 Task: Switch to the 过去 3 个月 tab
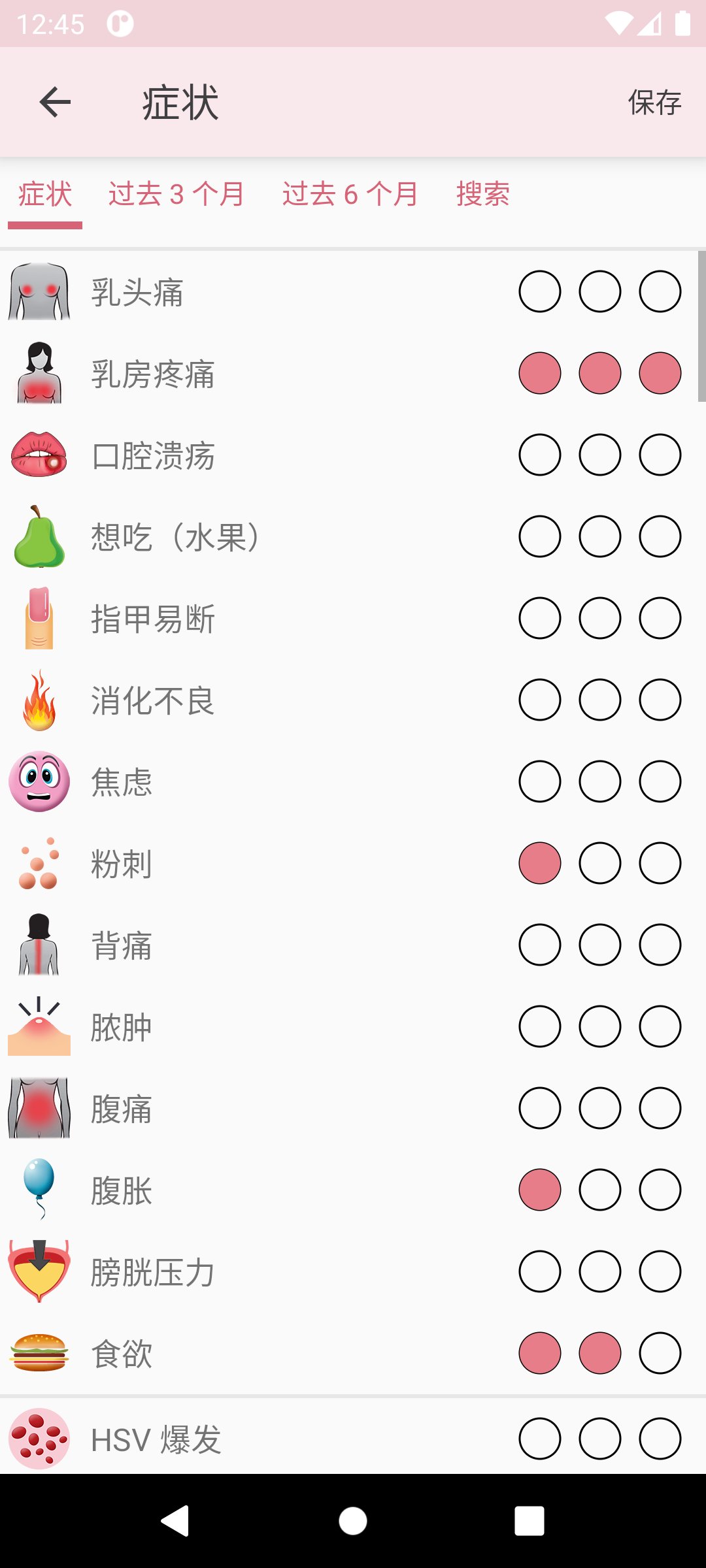[x=176, y=194]
